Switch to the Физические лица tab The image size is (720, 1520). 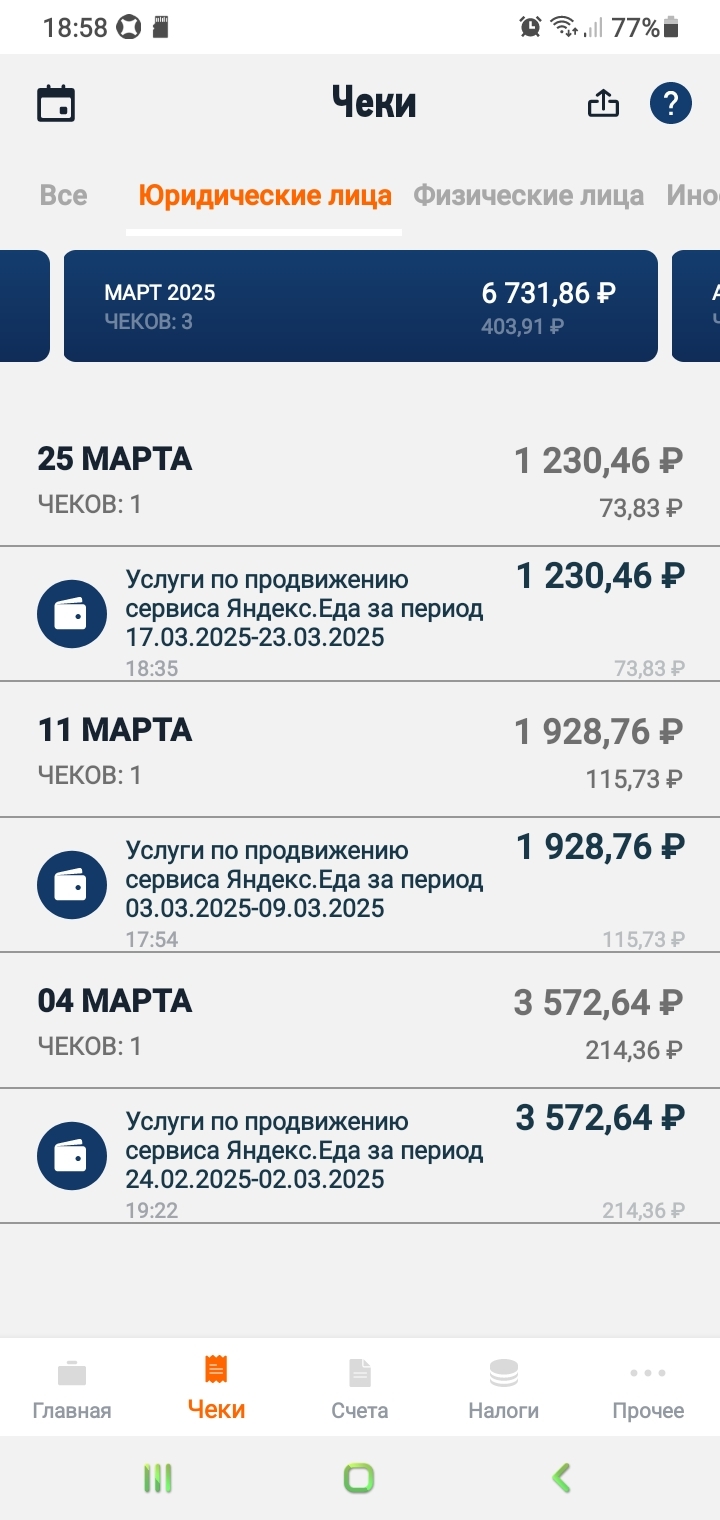coord(528,195)
